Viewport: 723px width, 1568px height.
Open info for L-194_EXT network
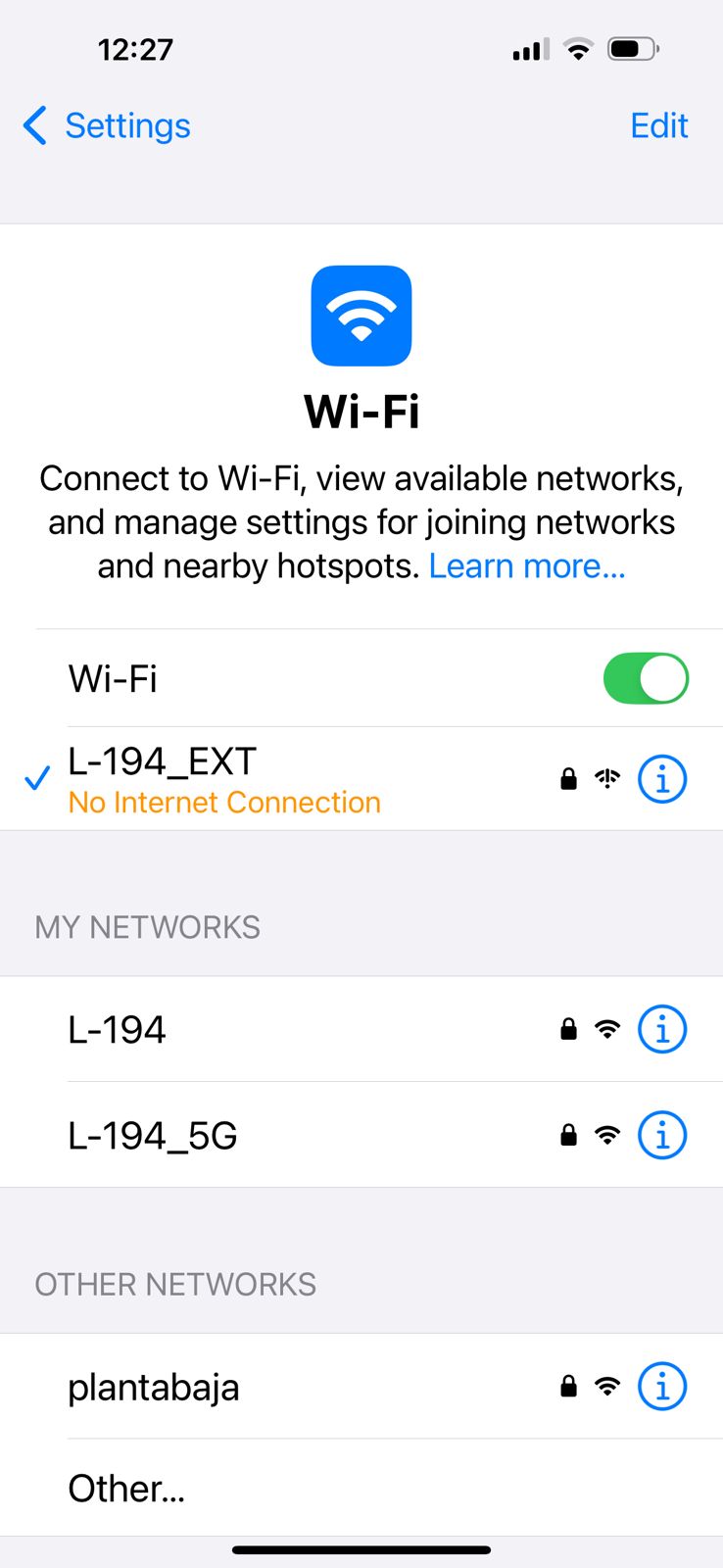(x=662, y=780)
